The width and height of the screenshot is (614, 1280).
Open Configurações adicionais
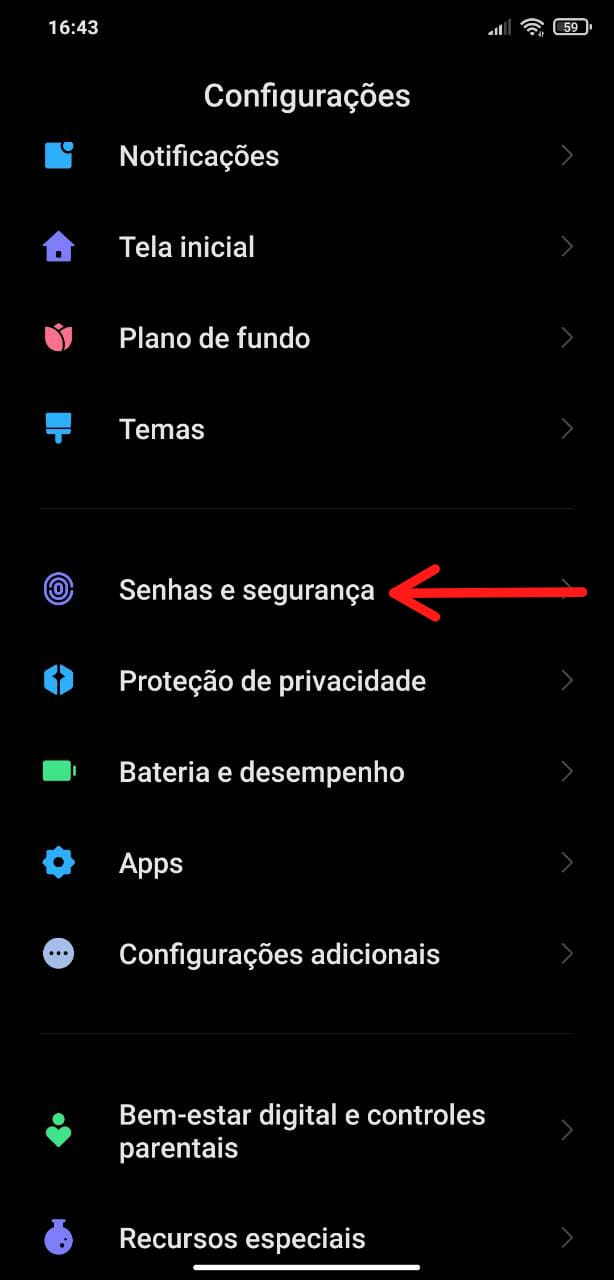(279, 954)
